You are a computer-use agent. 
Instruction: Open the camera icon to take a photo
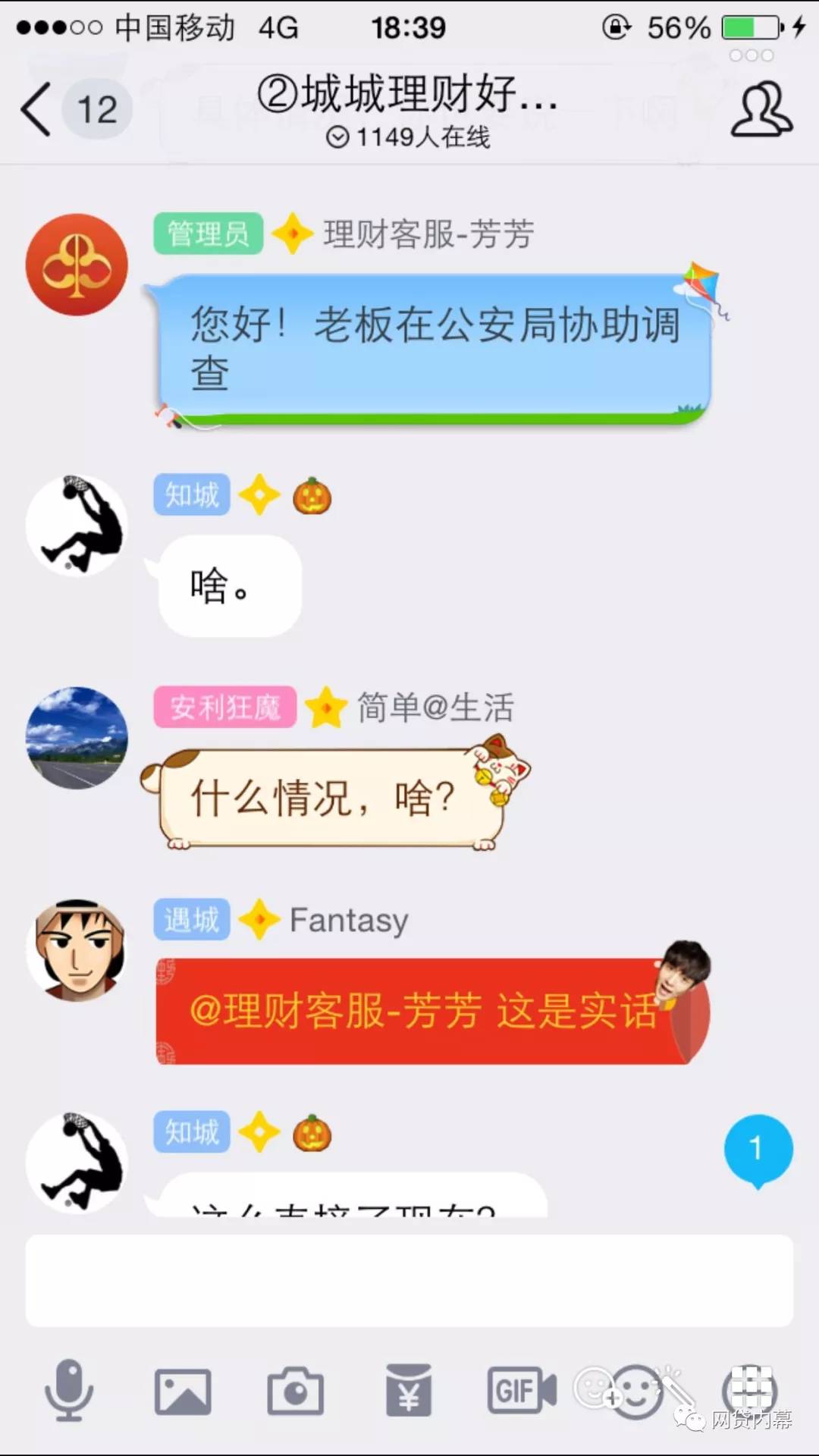click(x=296, y=1390)
